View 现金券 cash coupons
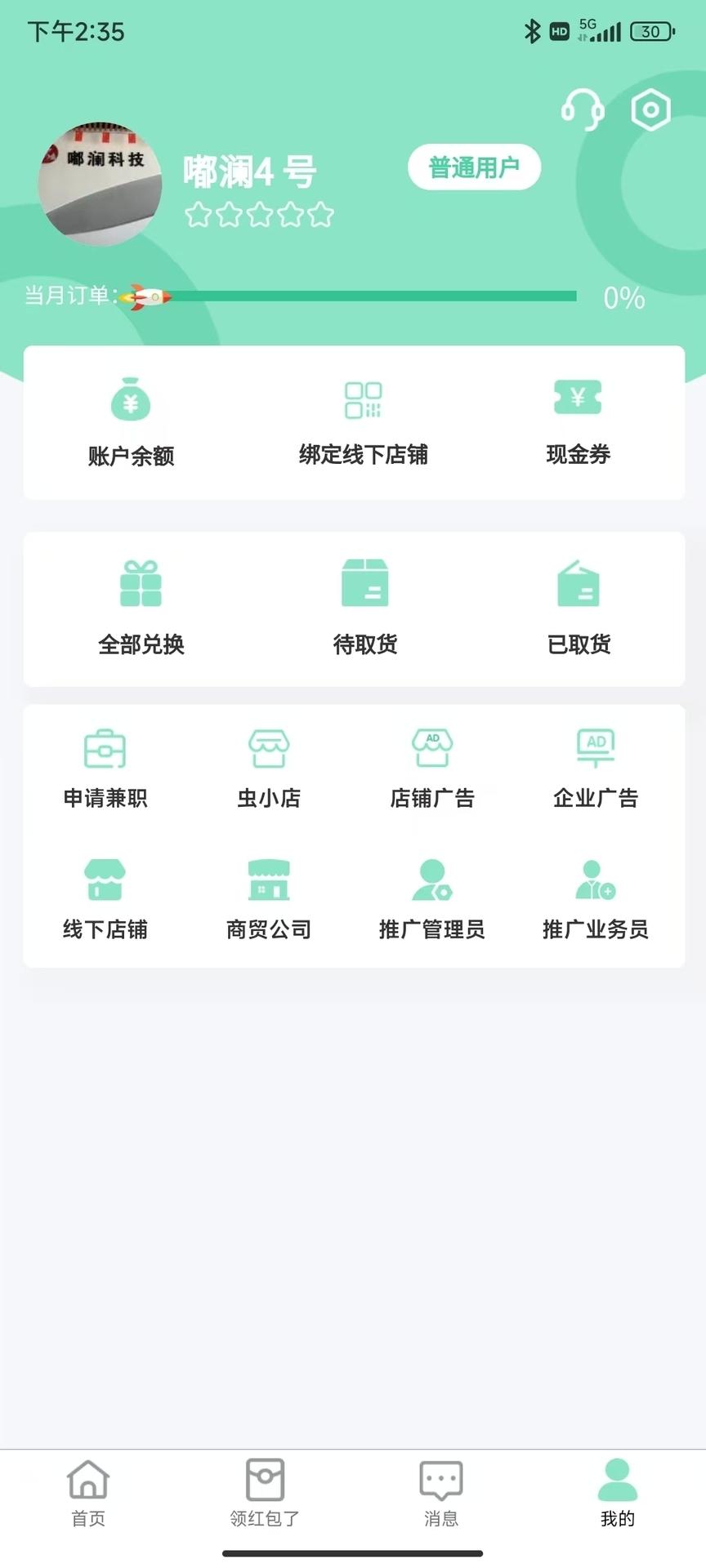706x1568 pixels. click(578, 422)
